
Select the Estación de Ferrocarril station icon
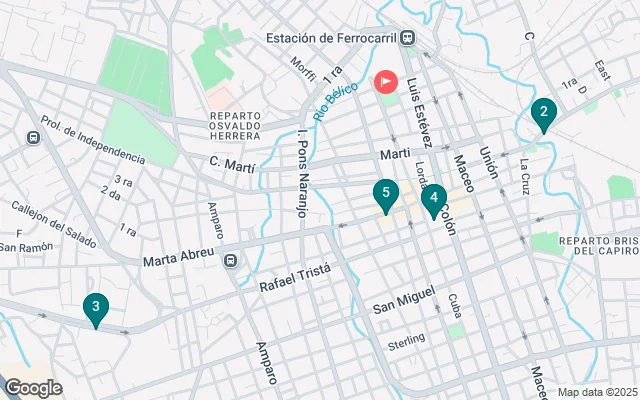408,38
